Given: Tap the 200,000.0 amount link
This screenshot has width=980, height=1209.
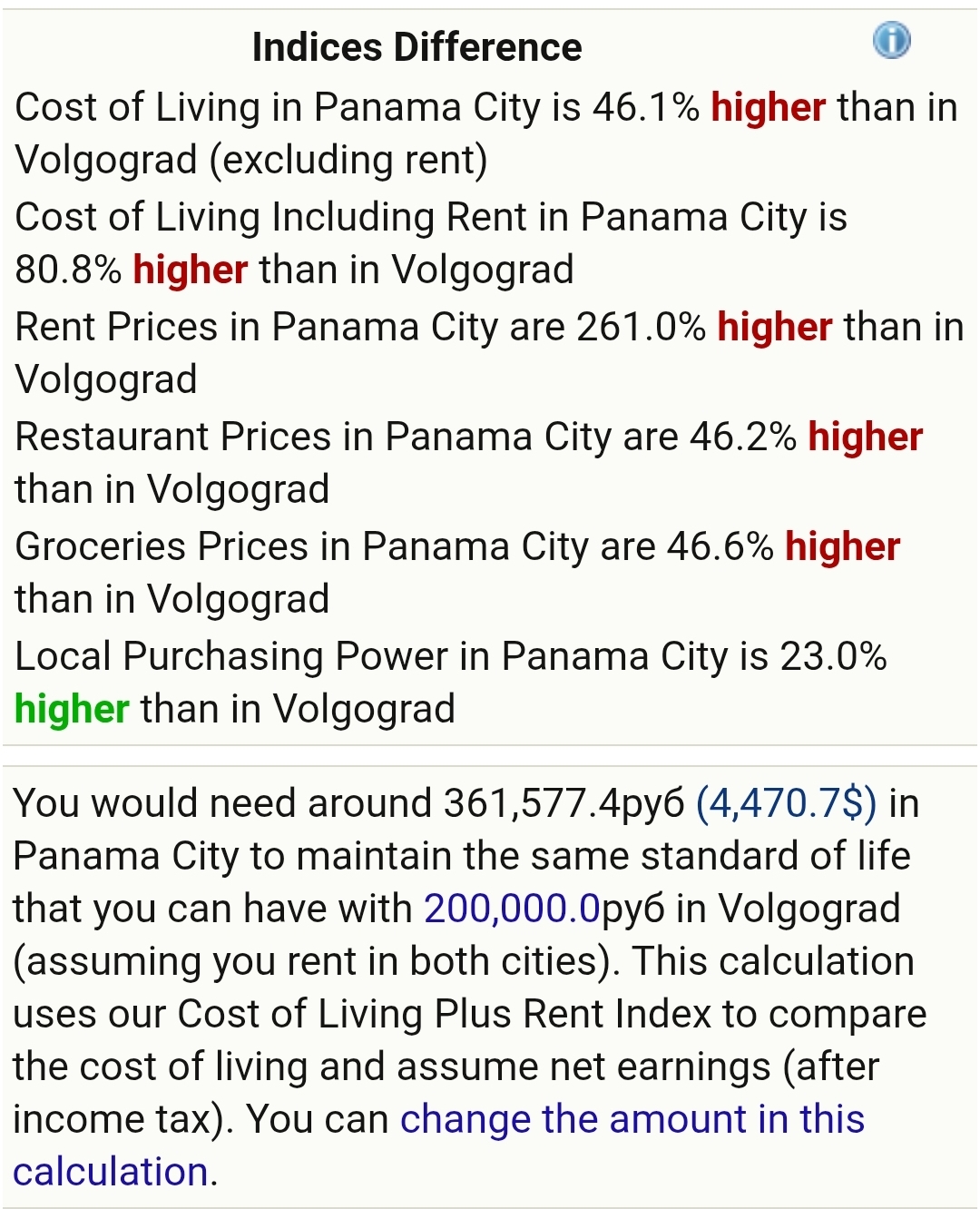Looking at the screenshot, I should tap(512, 909).
